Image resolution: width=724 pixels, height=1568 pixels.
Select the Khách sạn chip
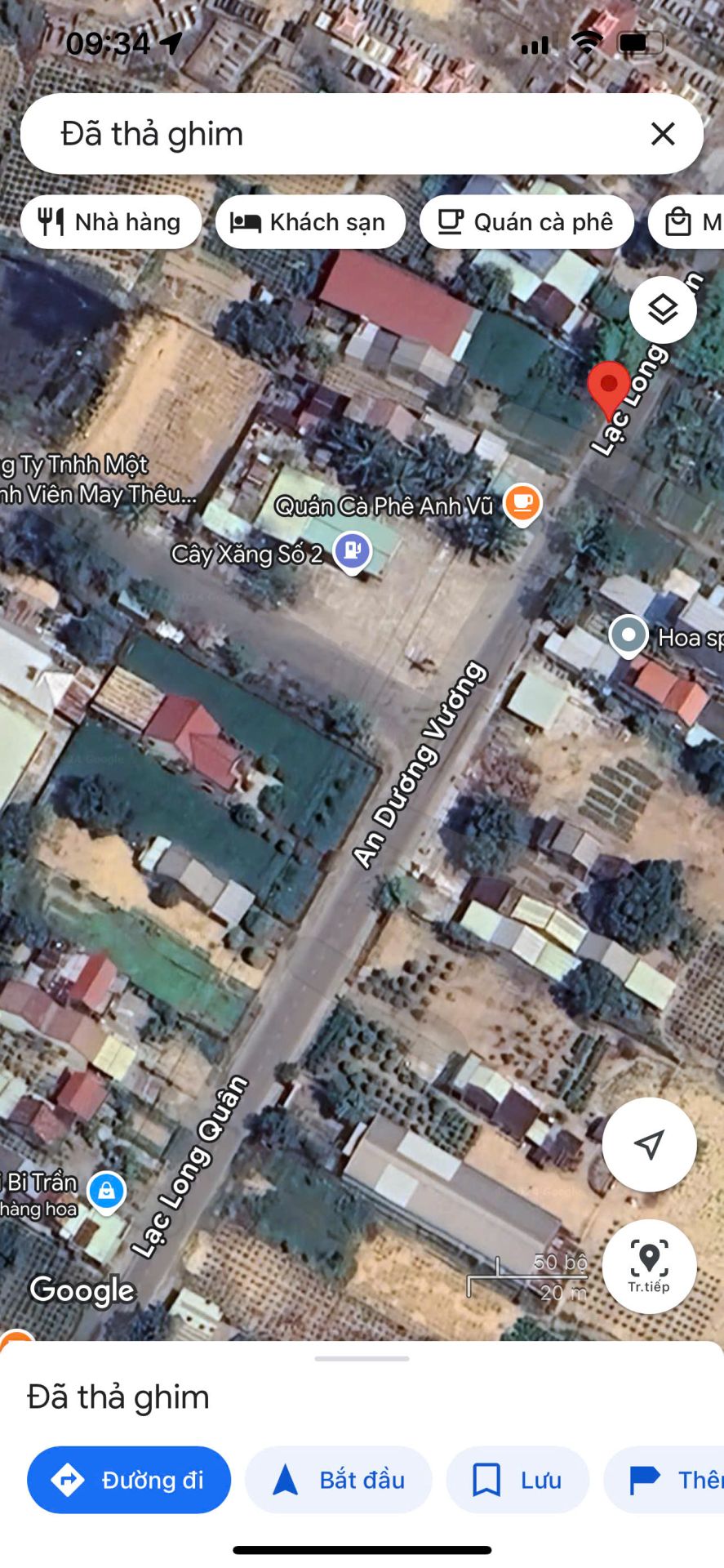click(x=310, y=222)
